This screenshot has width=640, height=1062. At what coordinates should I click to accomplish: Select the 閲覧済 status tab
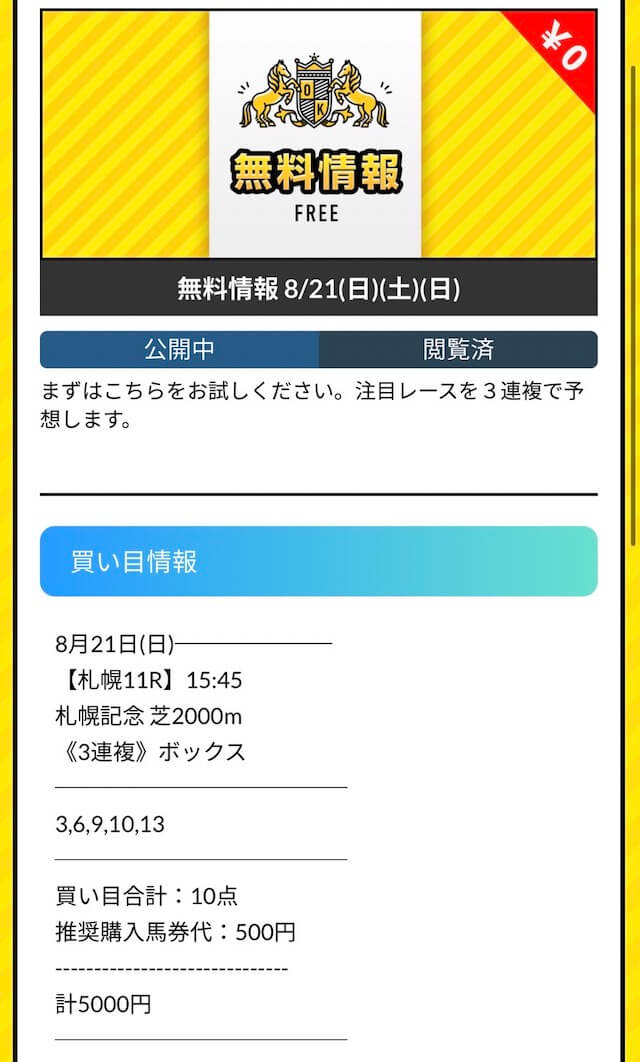tap(458, 349)
